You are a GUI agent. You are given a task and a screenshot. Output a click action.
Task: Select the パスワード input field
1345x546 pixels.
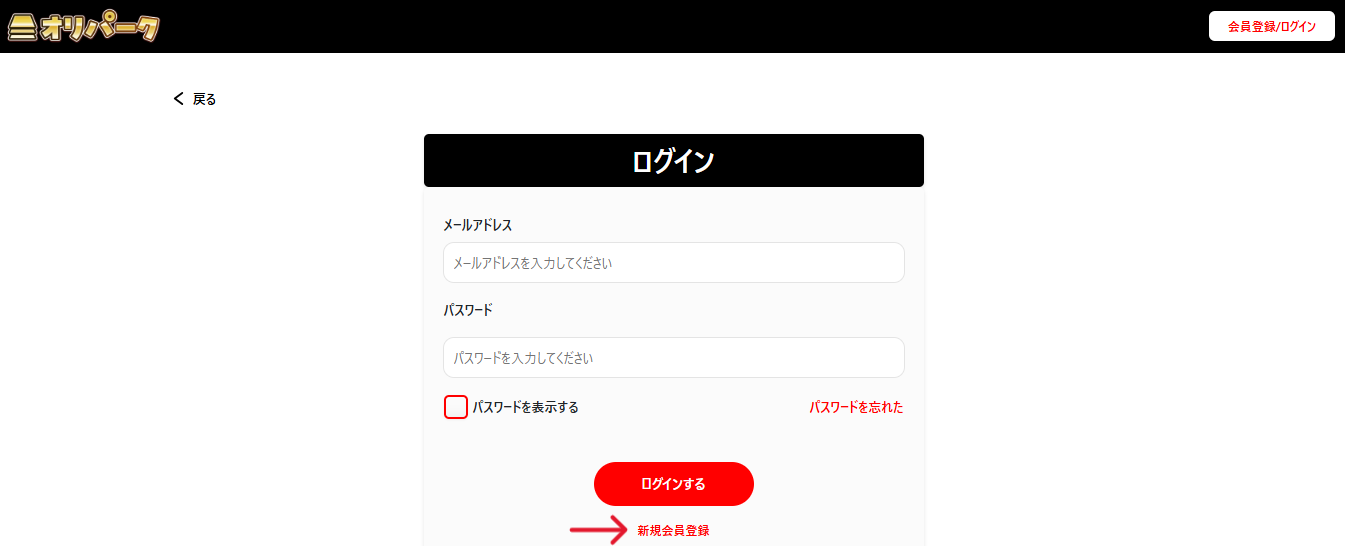coord(673,357)
